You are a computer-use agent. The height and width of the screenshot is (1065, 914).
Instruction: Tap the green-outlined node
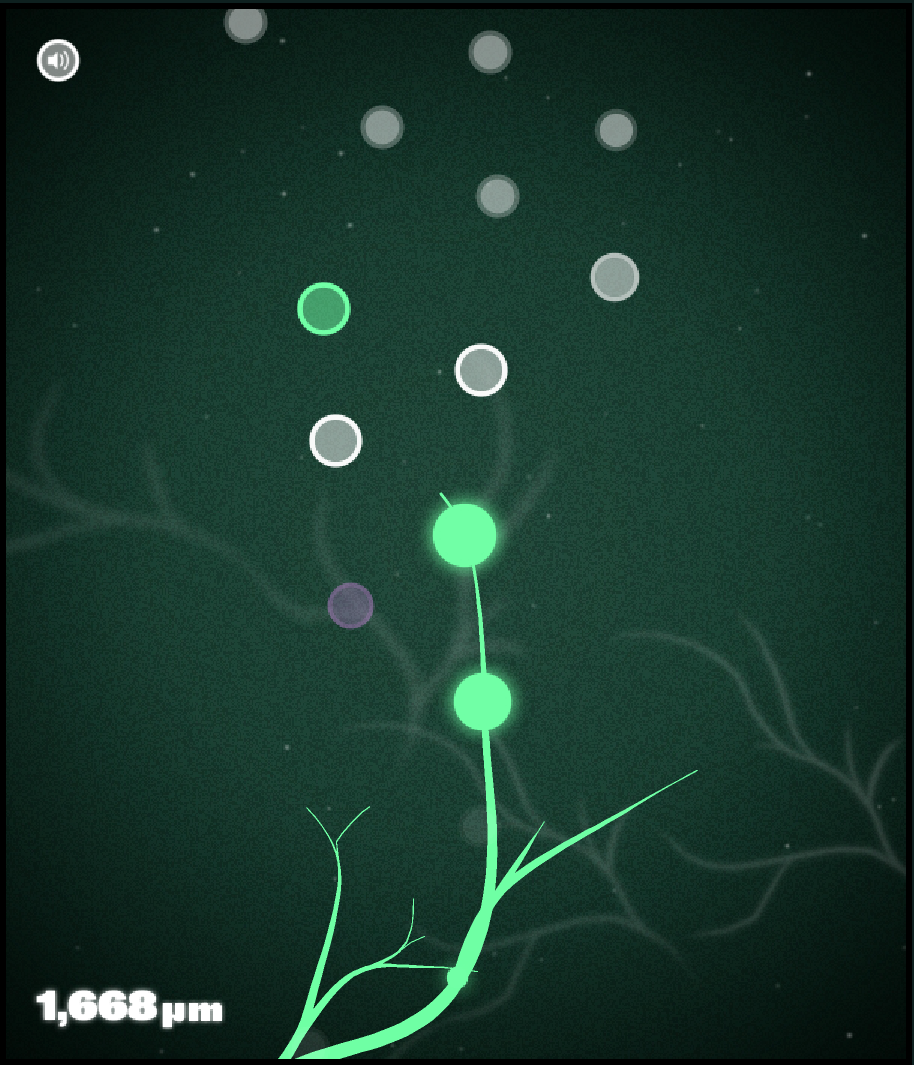[x=323, y=308]
